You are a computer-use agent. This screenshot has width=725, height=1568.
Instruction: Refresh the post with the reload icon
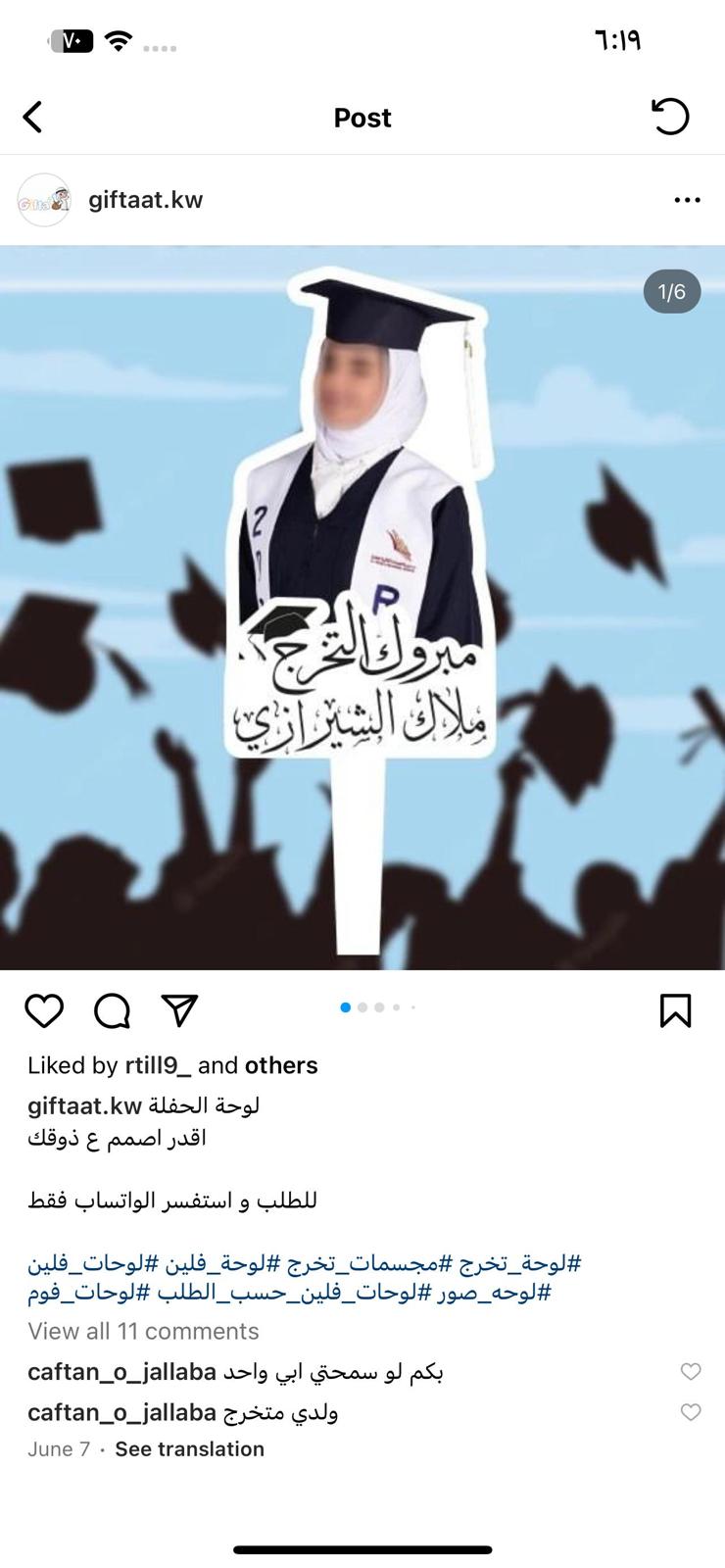click(x=671, y=117)
